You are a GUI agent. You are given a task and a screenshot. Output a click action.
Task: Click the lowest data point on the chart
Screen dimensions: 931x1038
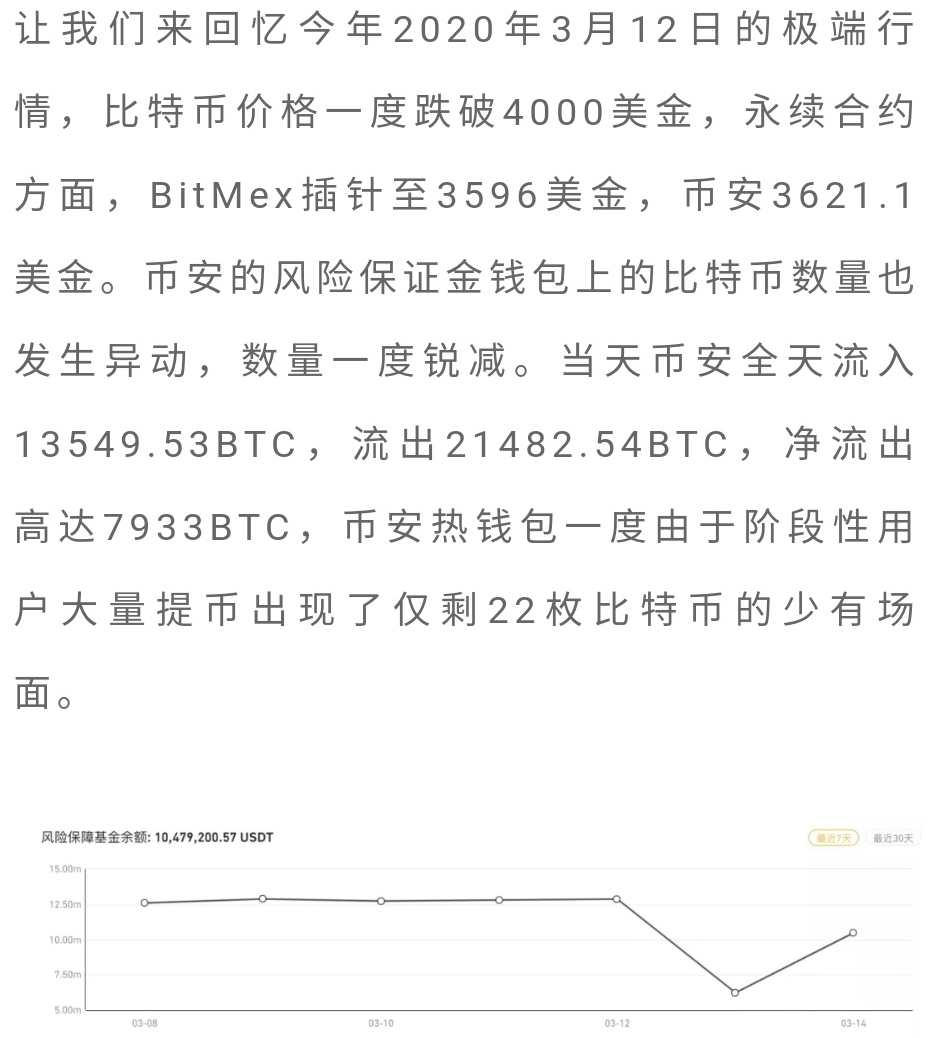pyautogui.click(x=734, y=992)
